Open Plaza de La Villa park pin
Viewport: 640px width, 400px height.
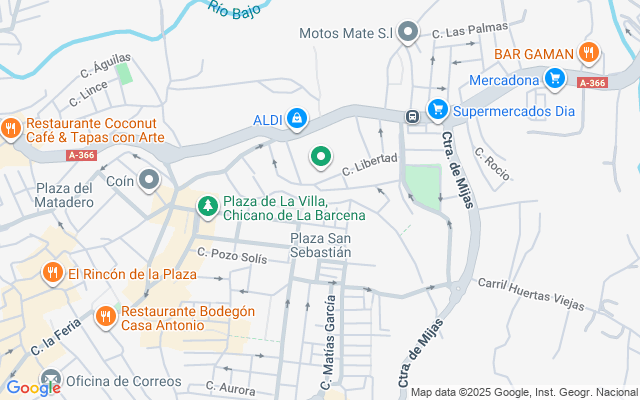pos(208,207)
